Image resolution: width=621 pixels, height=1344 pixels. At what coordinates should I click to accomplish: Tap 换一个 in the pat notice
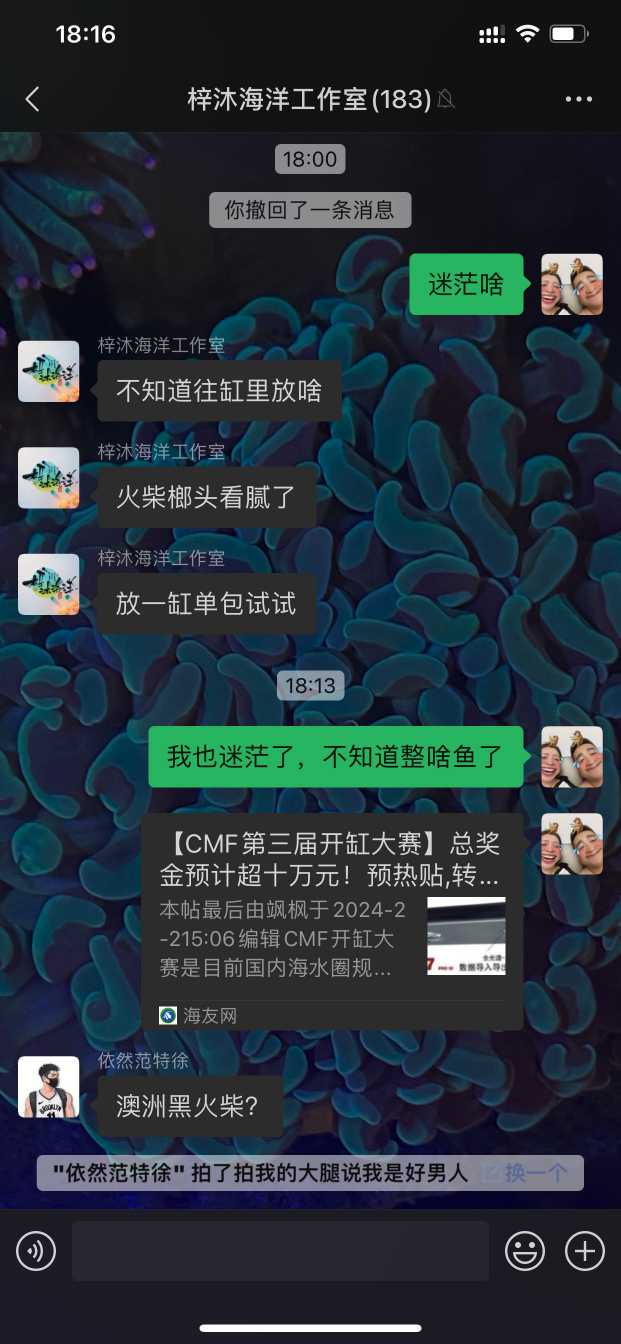(x=535, y=1173)
